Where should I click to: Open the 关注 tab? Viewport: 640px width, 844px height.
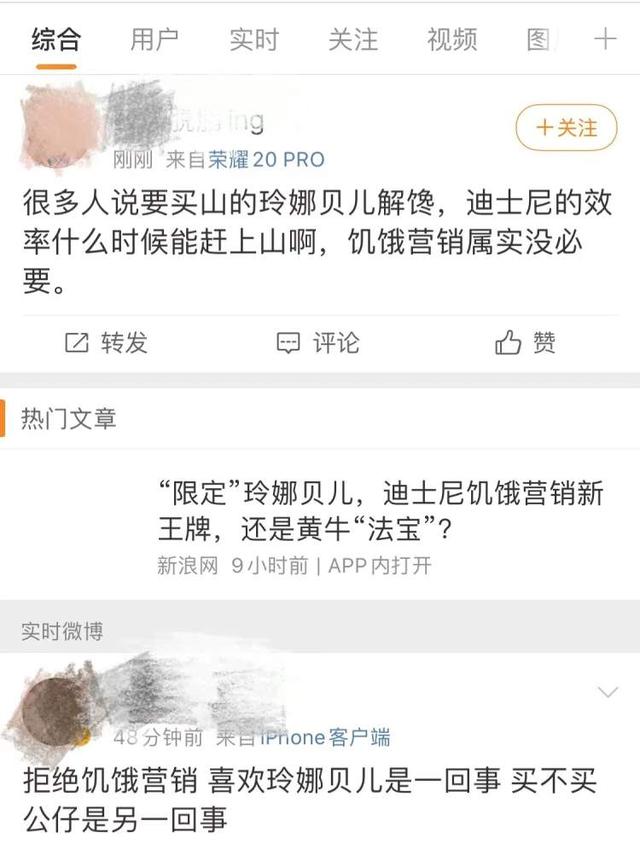(x=353, y=40)
